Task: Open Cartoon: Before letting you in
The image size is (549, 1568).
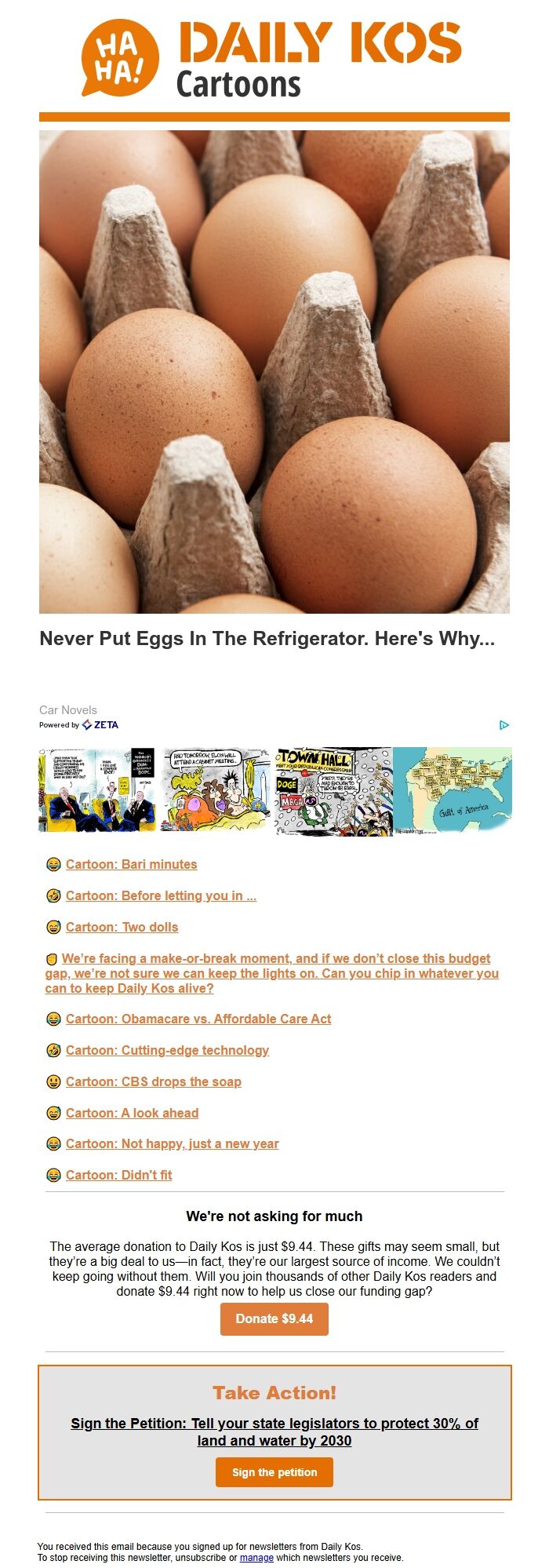Action: (x=161, y=895)
